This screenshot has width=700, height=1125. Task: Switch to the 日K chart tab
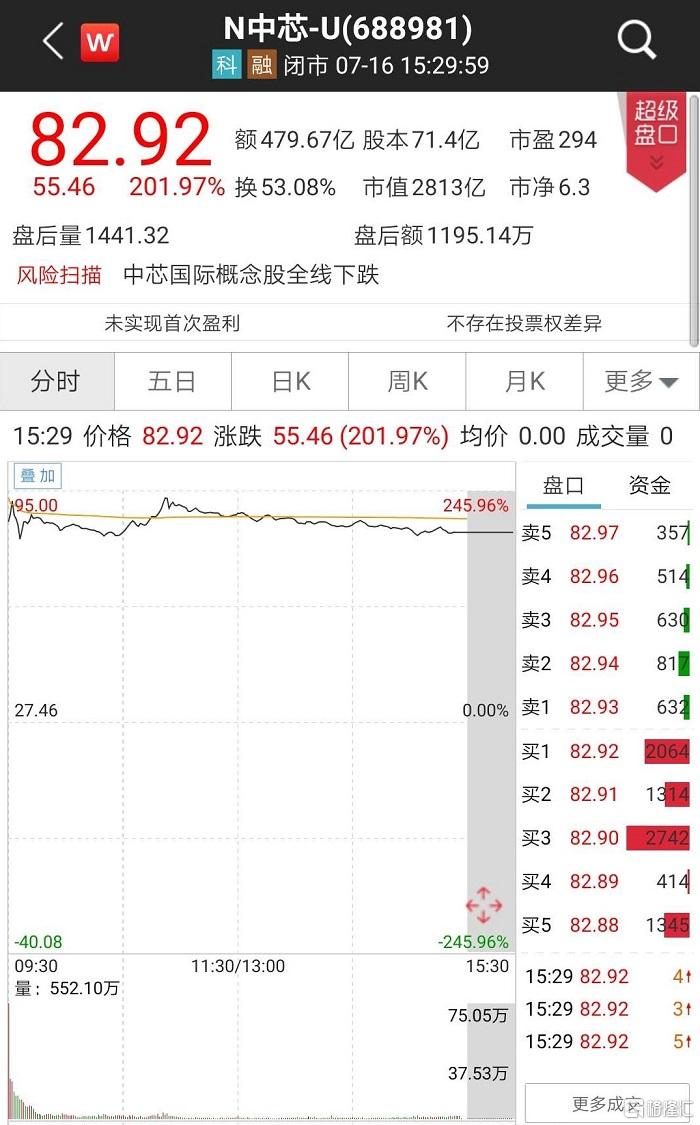pos(290,381)
